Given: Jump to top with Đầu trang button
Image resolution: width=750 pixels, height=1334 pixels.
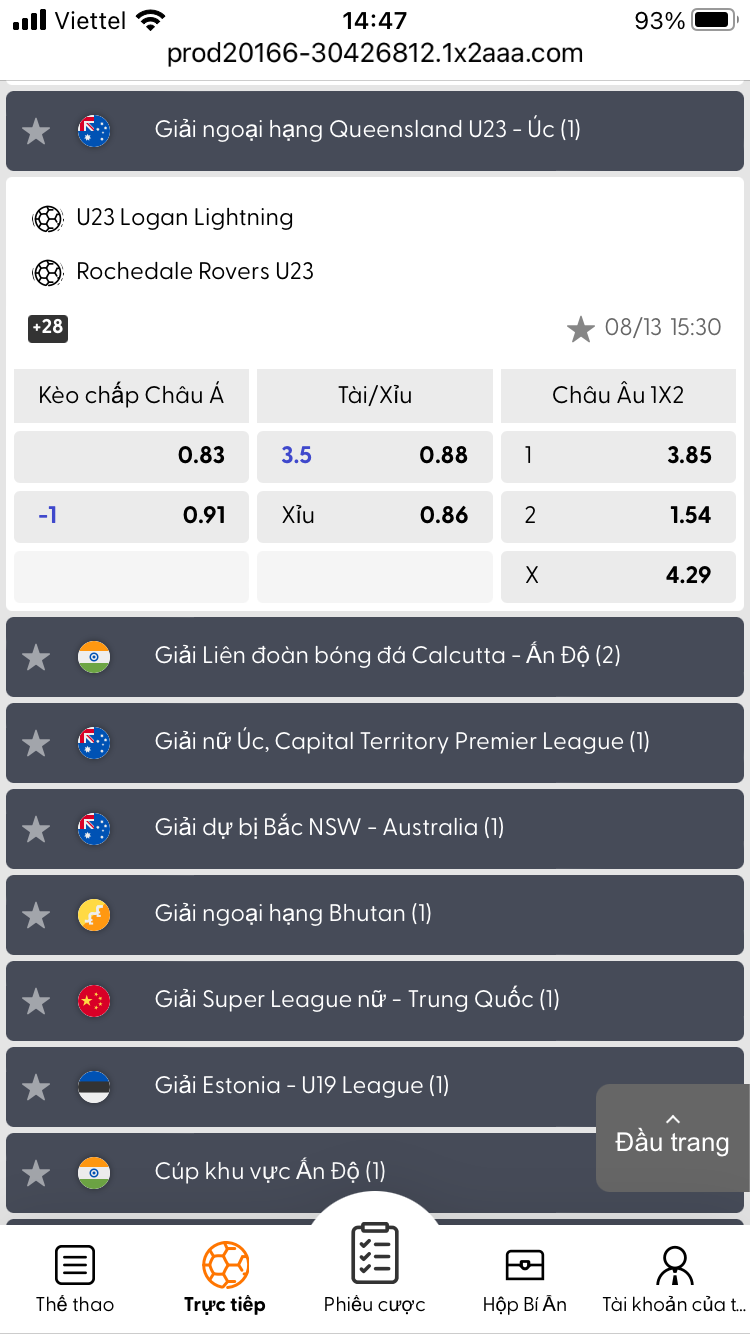Looking at the screenshot, I should pyautogui.click(x=672, y=1138).
